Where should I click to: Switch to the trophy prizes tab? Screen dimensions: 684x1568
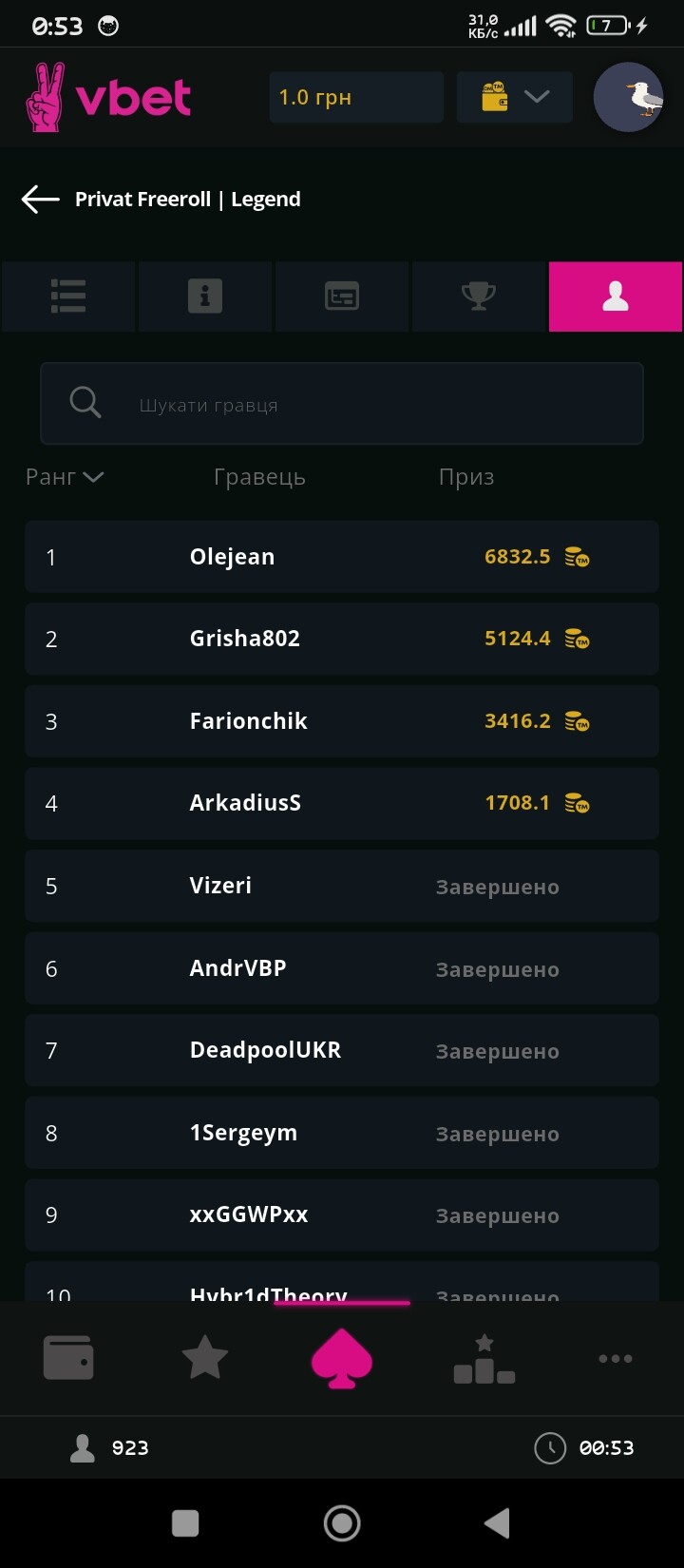(479, 296)
